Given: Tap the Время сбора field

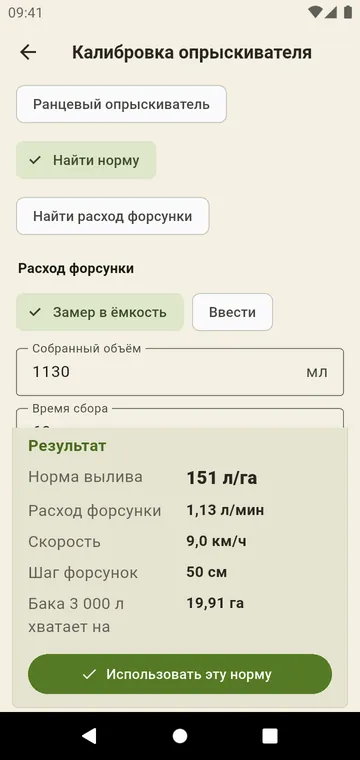Looking at the screenshot, I should pyautogui.click(x=180, y=418).
